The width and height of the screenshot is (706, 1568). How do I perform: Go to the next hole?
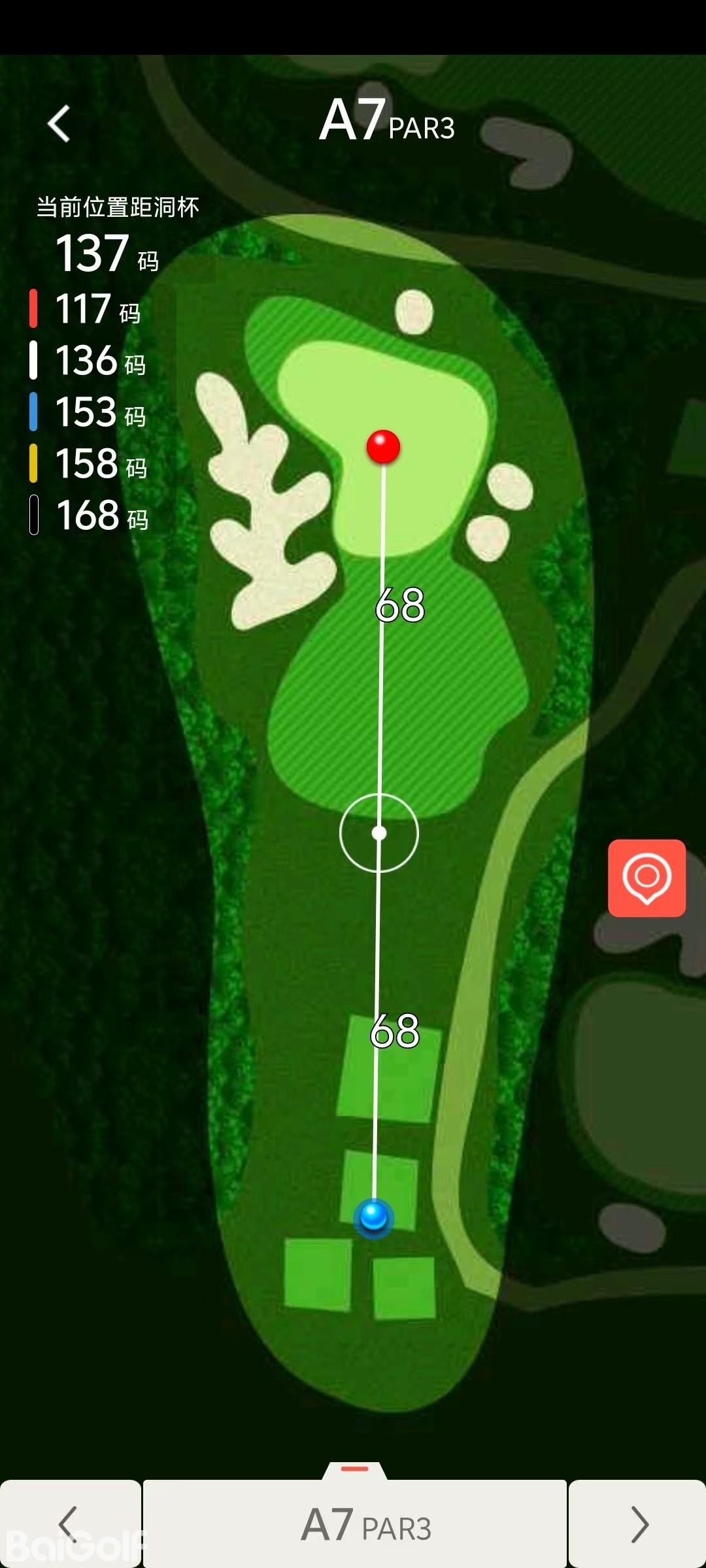637,1524
